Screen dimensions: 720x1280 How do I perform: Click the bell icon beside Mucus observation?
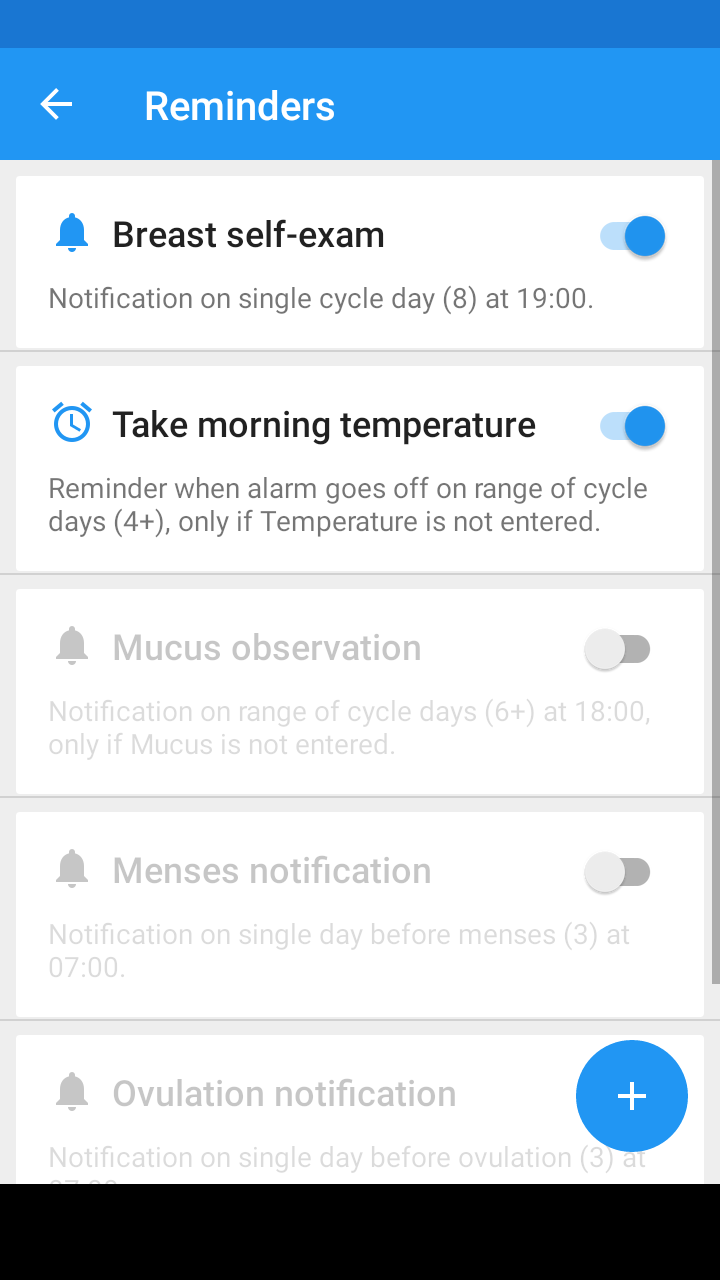click(x=71, y=646)
